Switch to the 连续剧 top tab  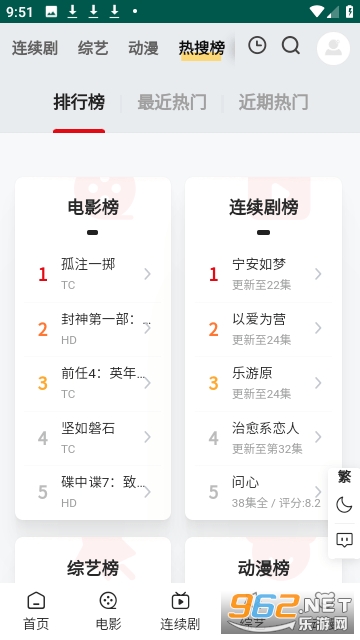click(35, 48)
